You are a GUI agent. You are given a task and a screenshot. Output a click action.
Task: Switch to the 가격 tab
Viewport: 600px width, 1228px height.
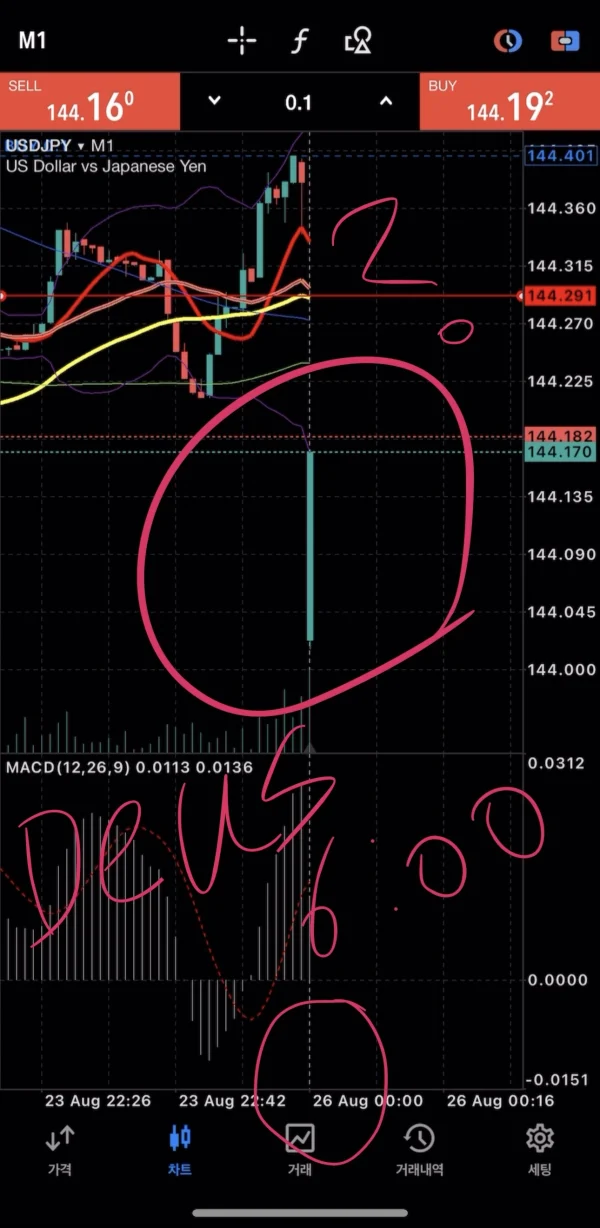(60, 1149)
